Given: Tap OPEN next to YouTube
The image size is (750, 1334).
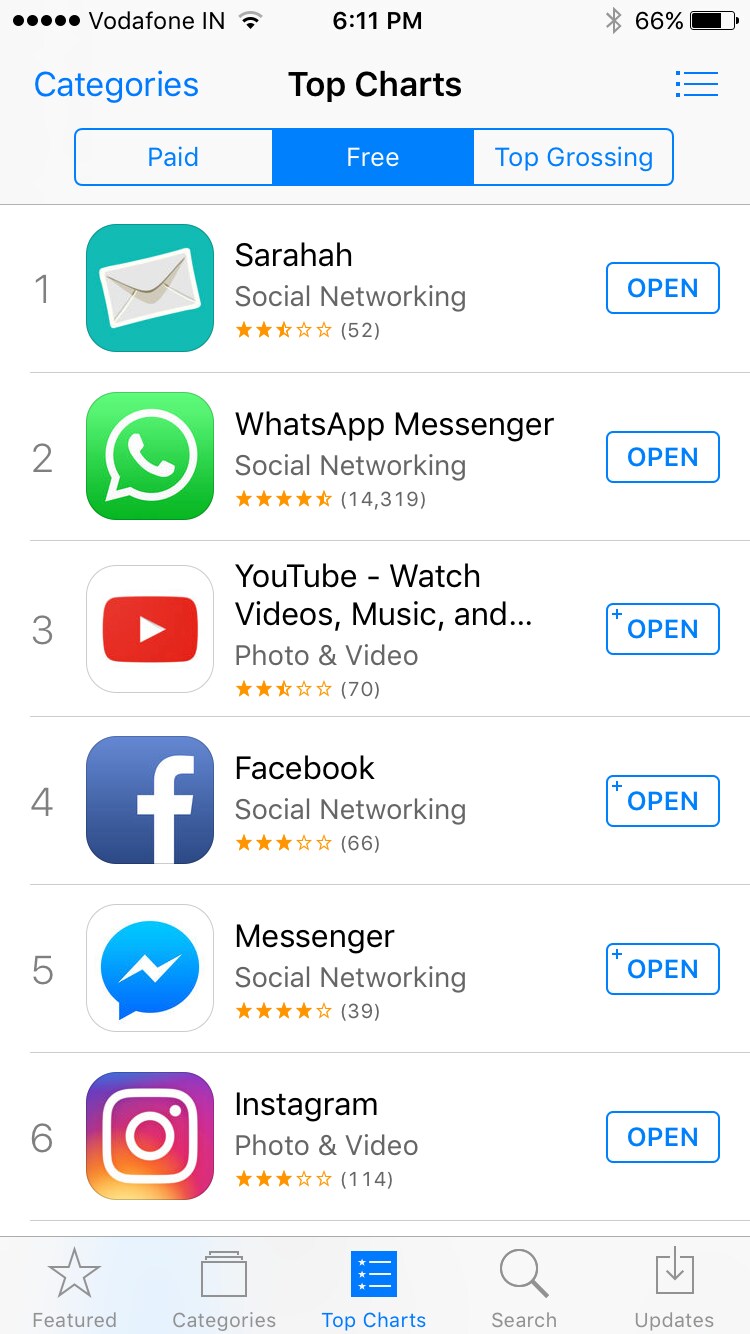Looking at the screenshot, I should 662,629.
